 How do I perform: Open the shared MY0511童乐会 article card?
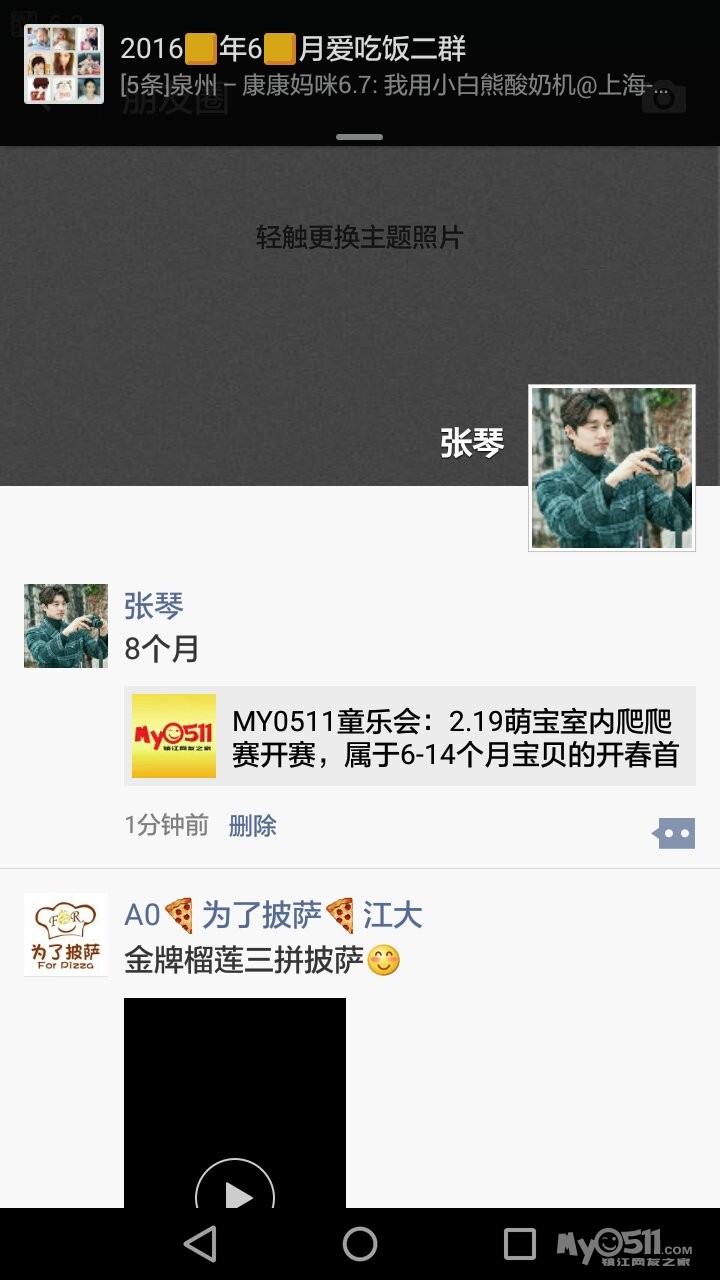tap(410, 736)
